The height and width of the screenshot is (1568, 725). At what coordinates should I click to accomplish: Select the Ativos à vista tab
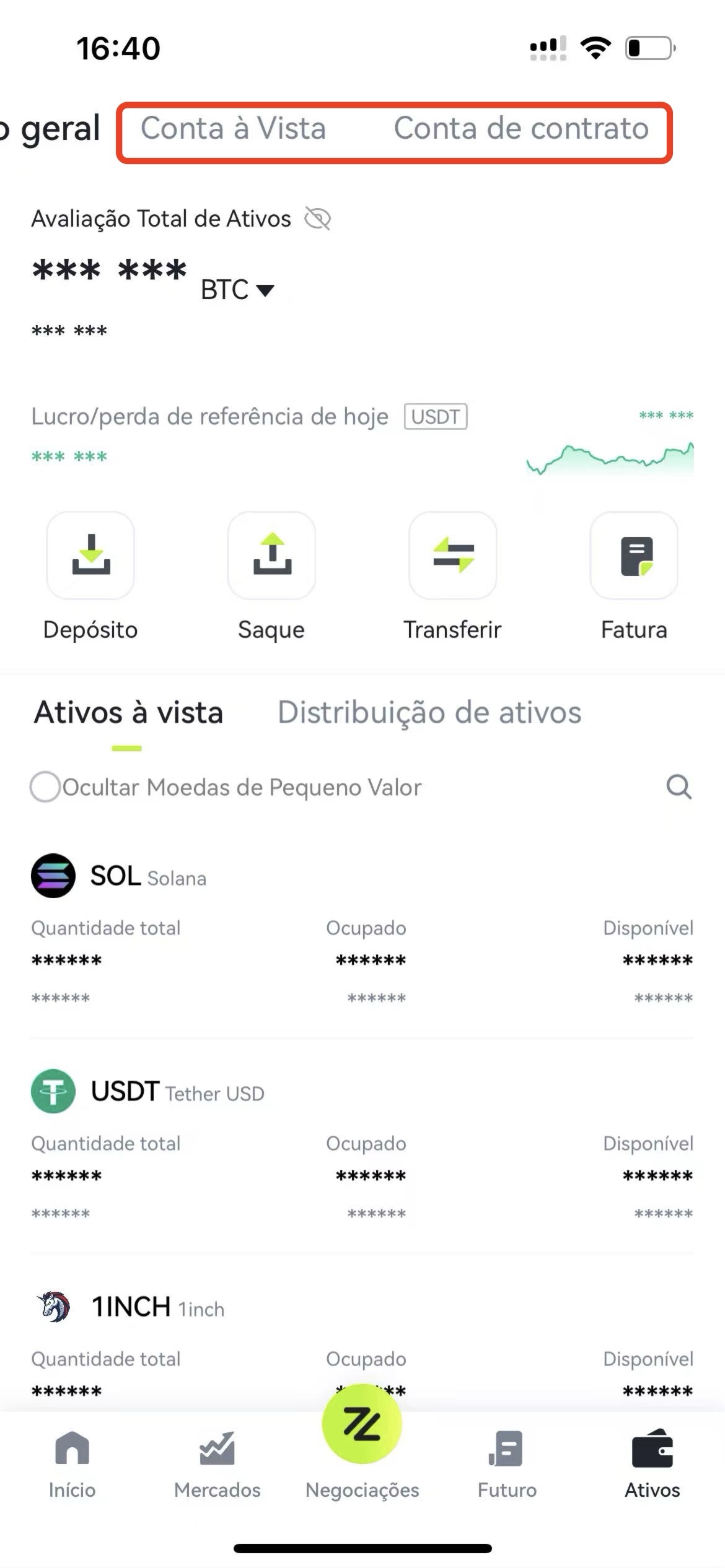(x=128, y=712)
